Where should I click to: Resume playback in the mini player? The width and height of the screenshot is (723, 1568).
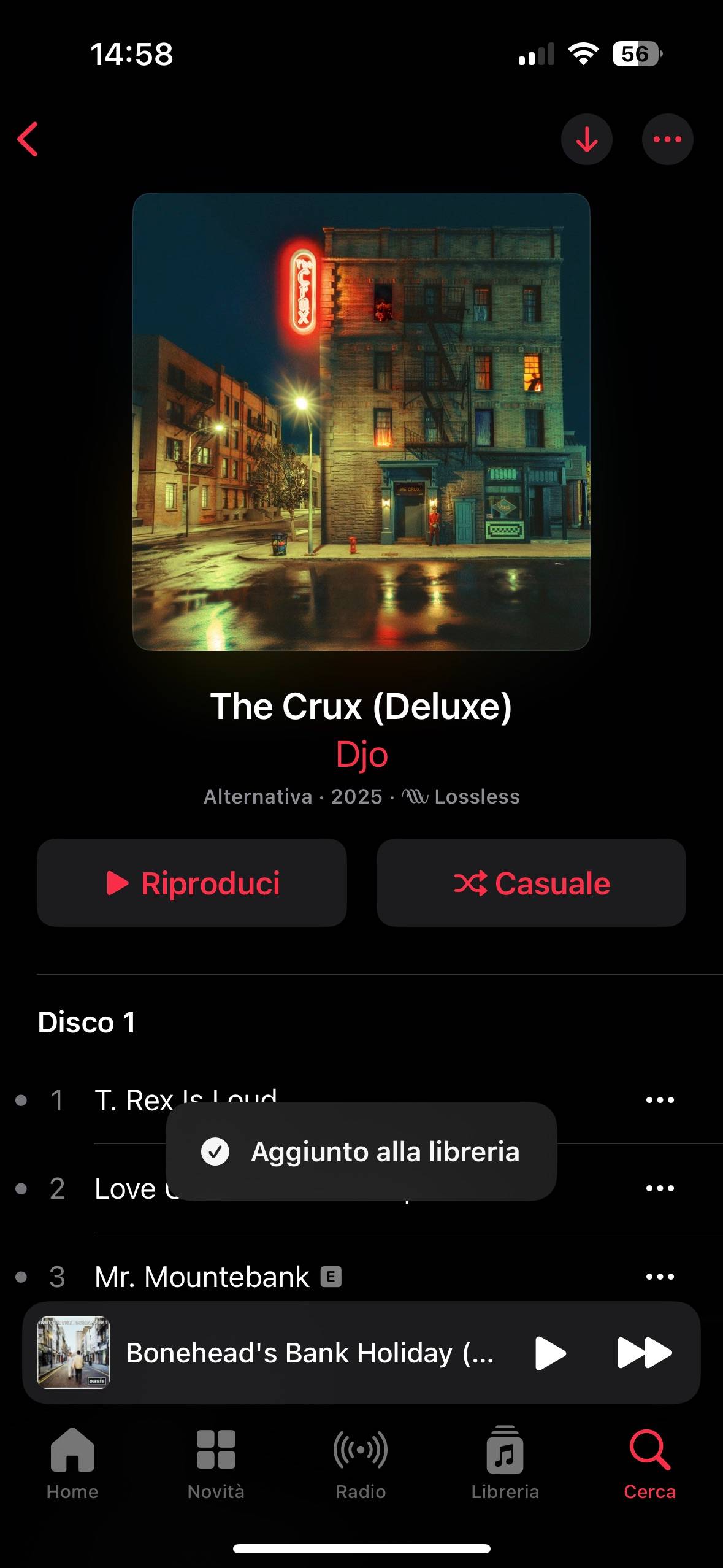point(550,1353)
